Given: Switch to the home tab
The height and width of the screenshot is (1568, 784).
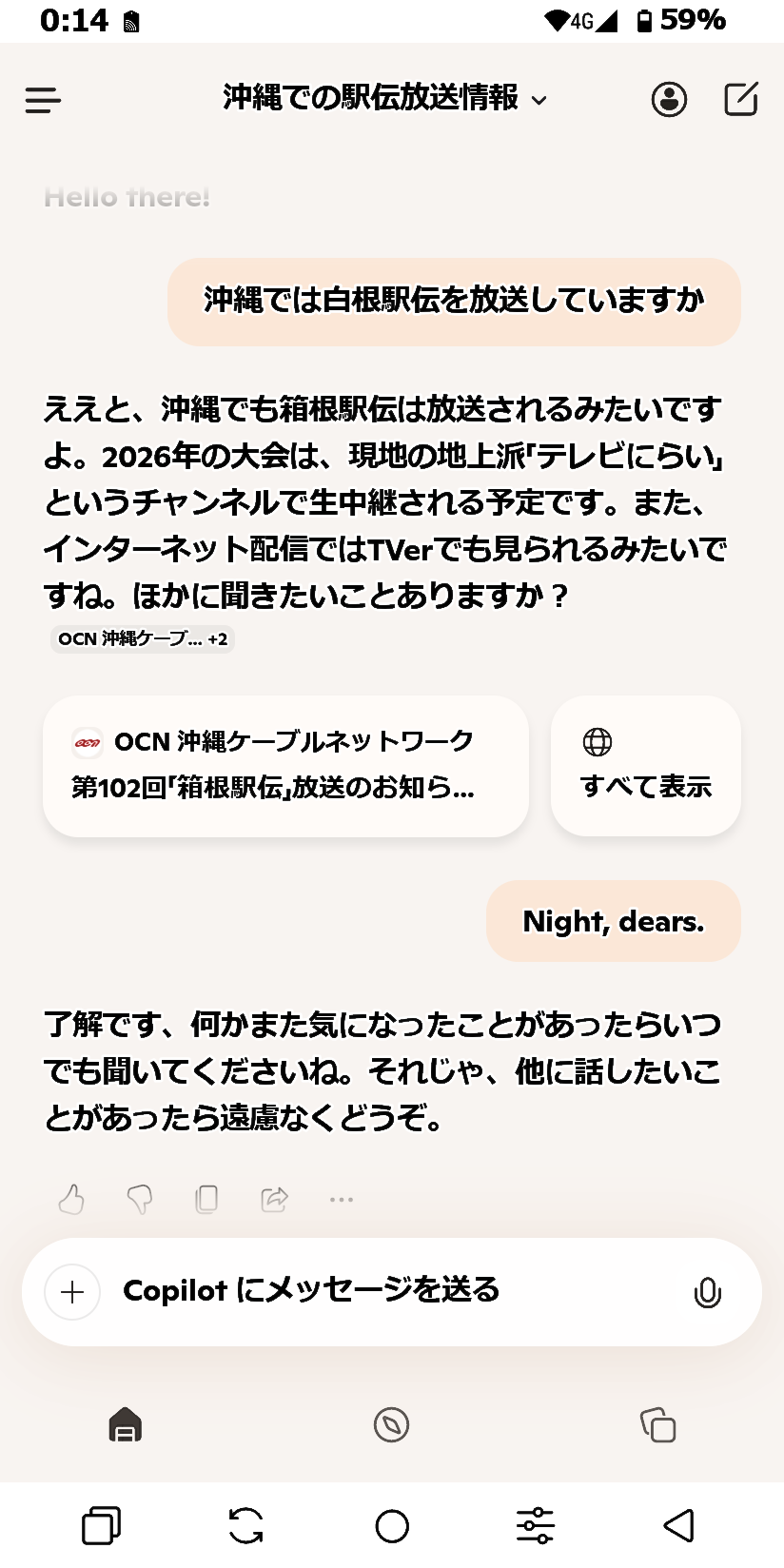Looking at the screenshot, I should pos(126,1425).
